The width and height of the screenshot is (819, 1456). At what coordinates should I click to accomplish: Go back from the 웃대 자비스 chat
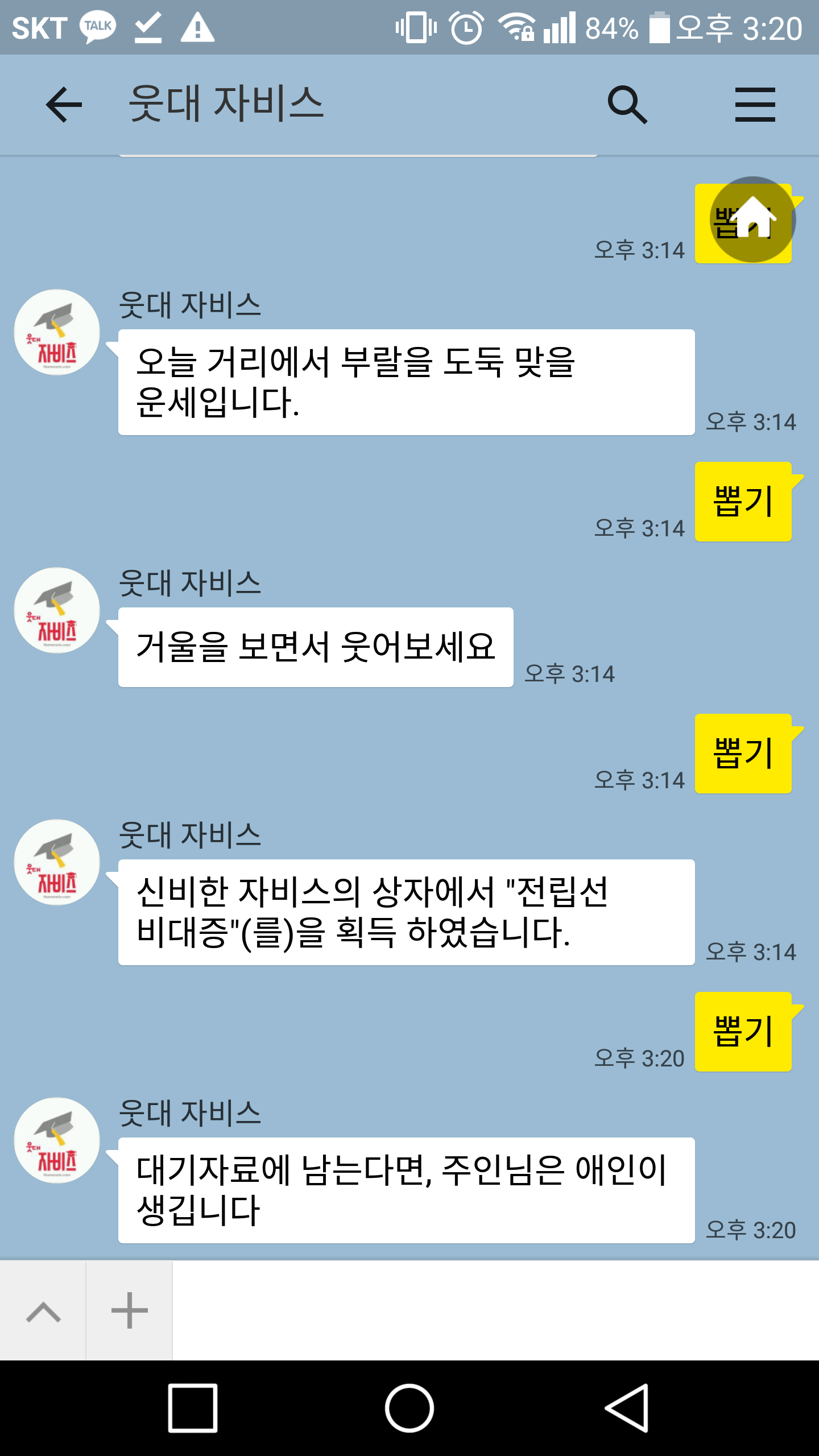click(x=64, y=105)
